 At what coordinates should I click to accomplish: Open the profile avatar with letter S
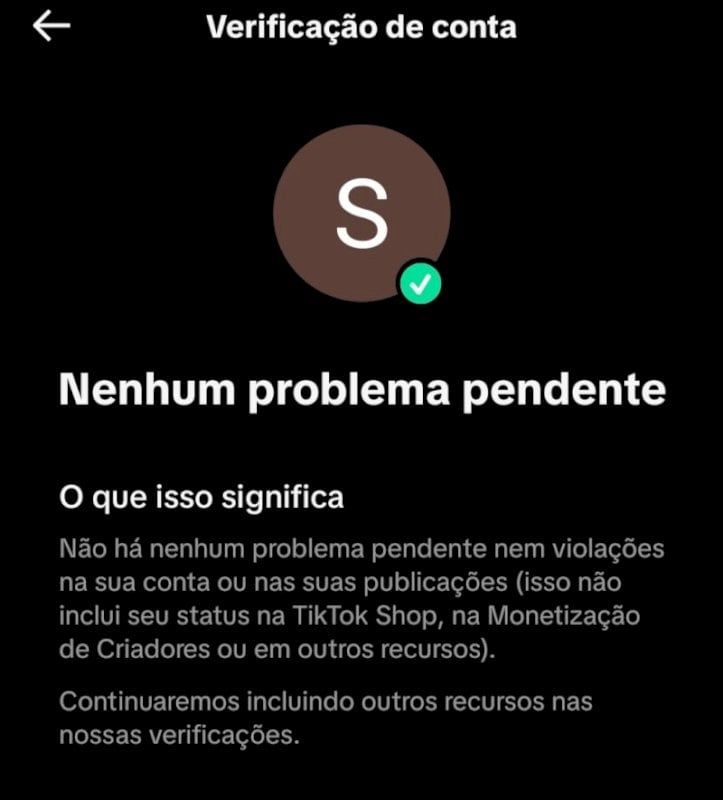pyautogui.click(x=361, y=210)
